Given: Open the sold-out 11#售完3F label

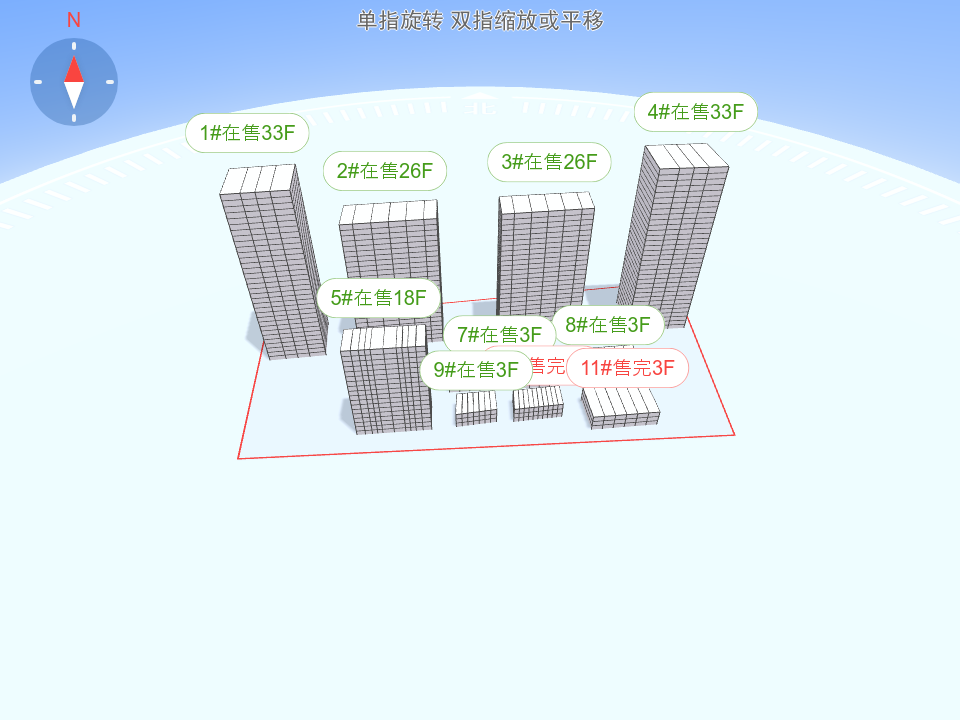Looking at the screenshot, I should (628, 368).
